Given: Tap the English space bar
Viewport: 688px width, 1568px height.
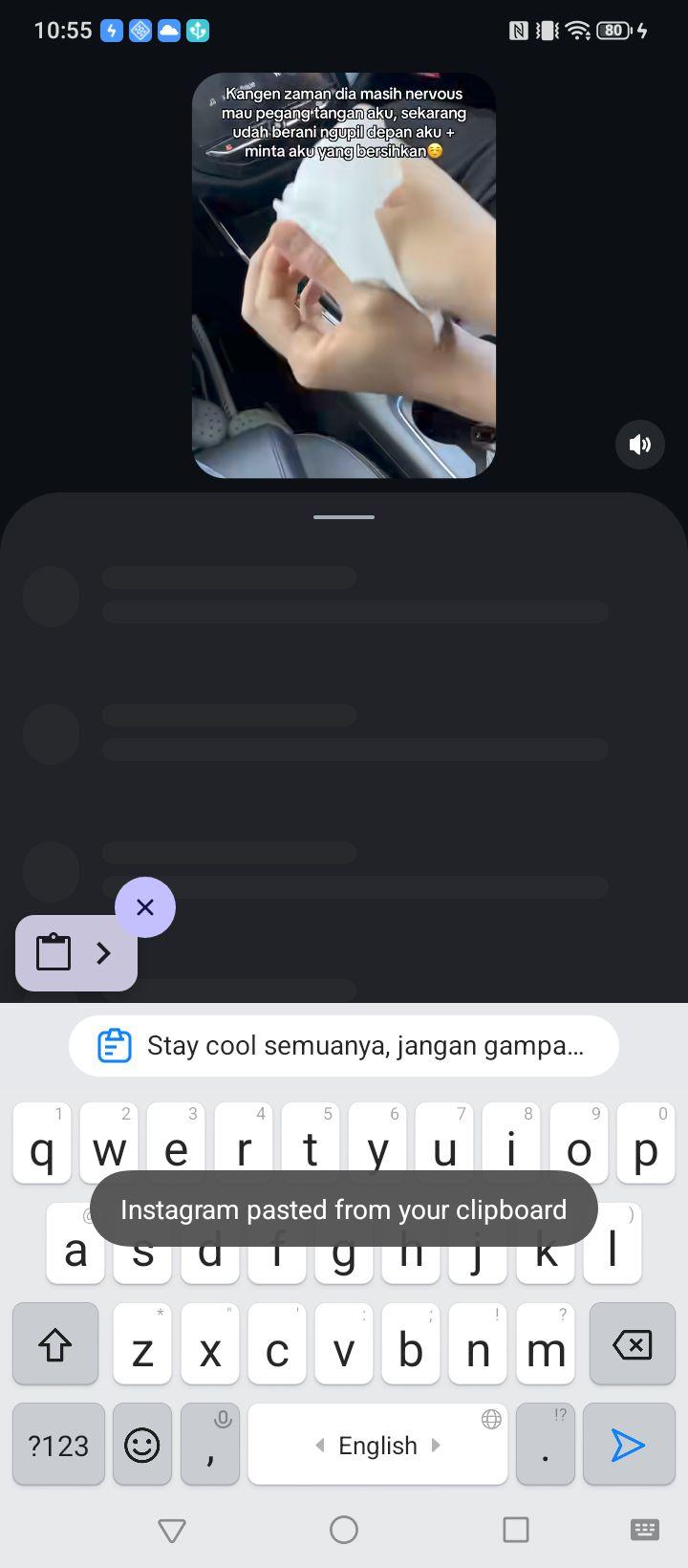Looking at the screenshot, I should point(377,1445).
